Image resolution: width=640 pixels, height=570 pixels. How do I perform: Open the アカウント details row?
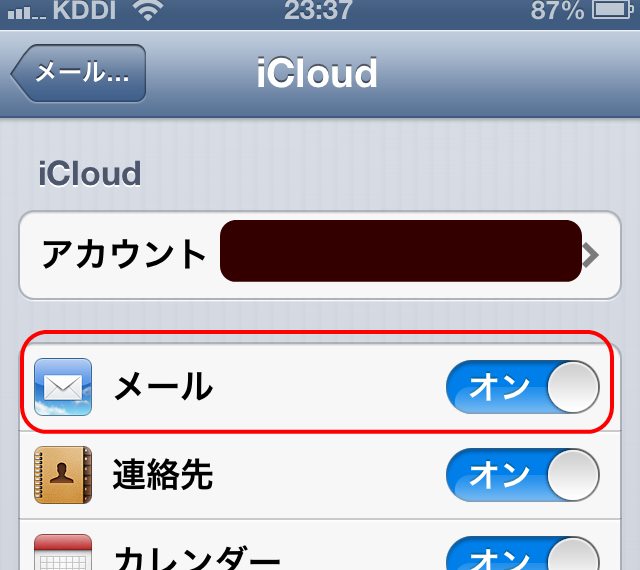[320, 255]
